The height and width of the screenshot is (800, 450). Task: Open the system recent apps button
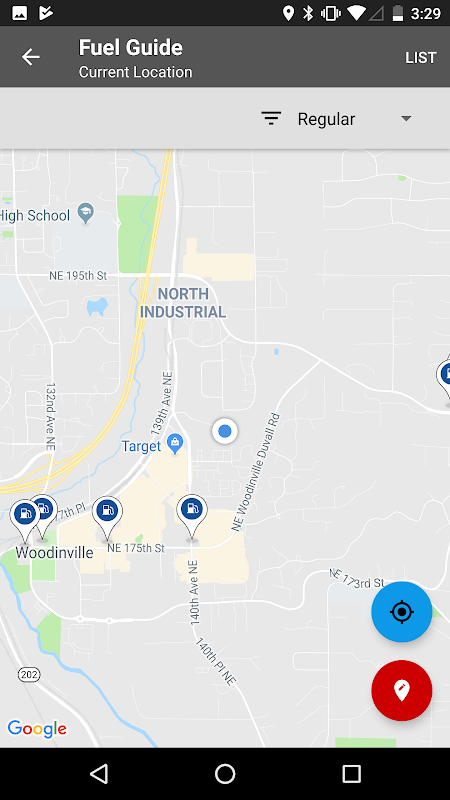pyautogui.click(x=351, y=773)
